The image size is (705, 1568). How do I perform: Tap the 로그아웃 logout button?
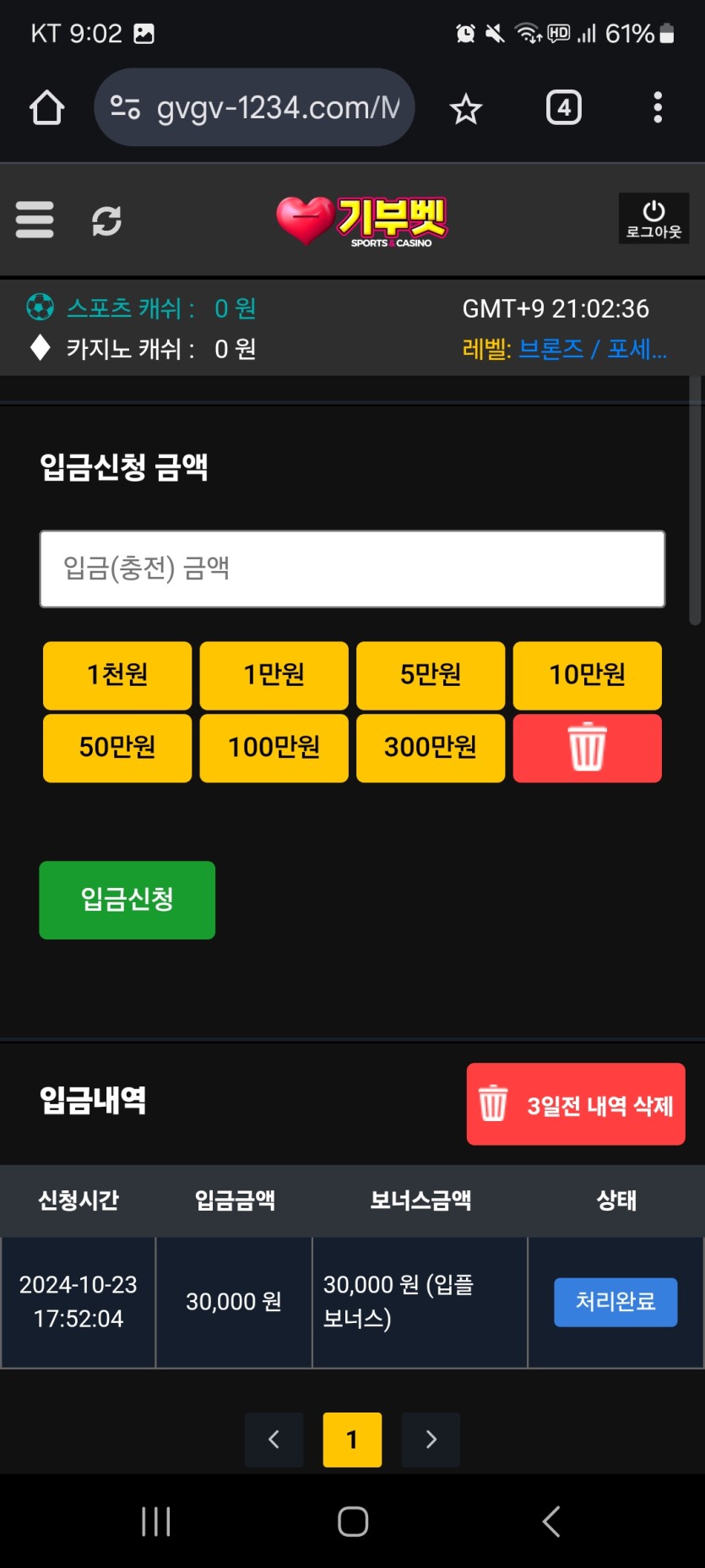pos(653,219)
